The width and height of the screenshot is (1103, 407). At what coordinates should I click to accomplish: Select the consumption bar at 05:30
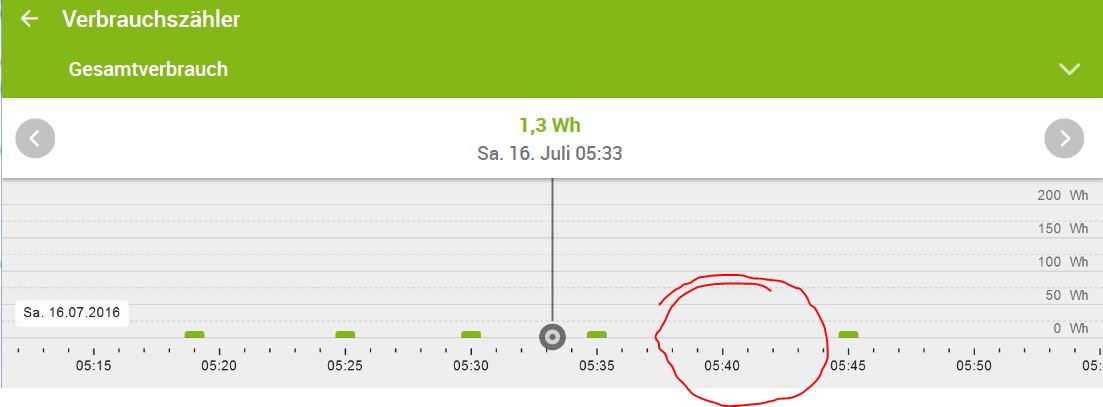tap(471, 334)
